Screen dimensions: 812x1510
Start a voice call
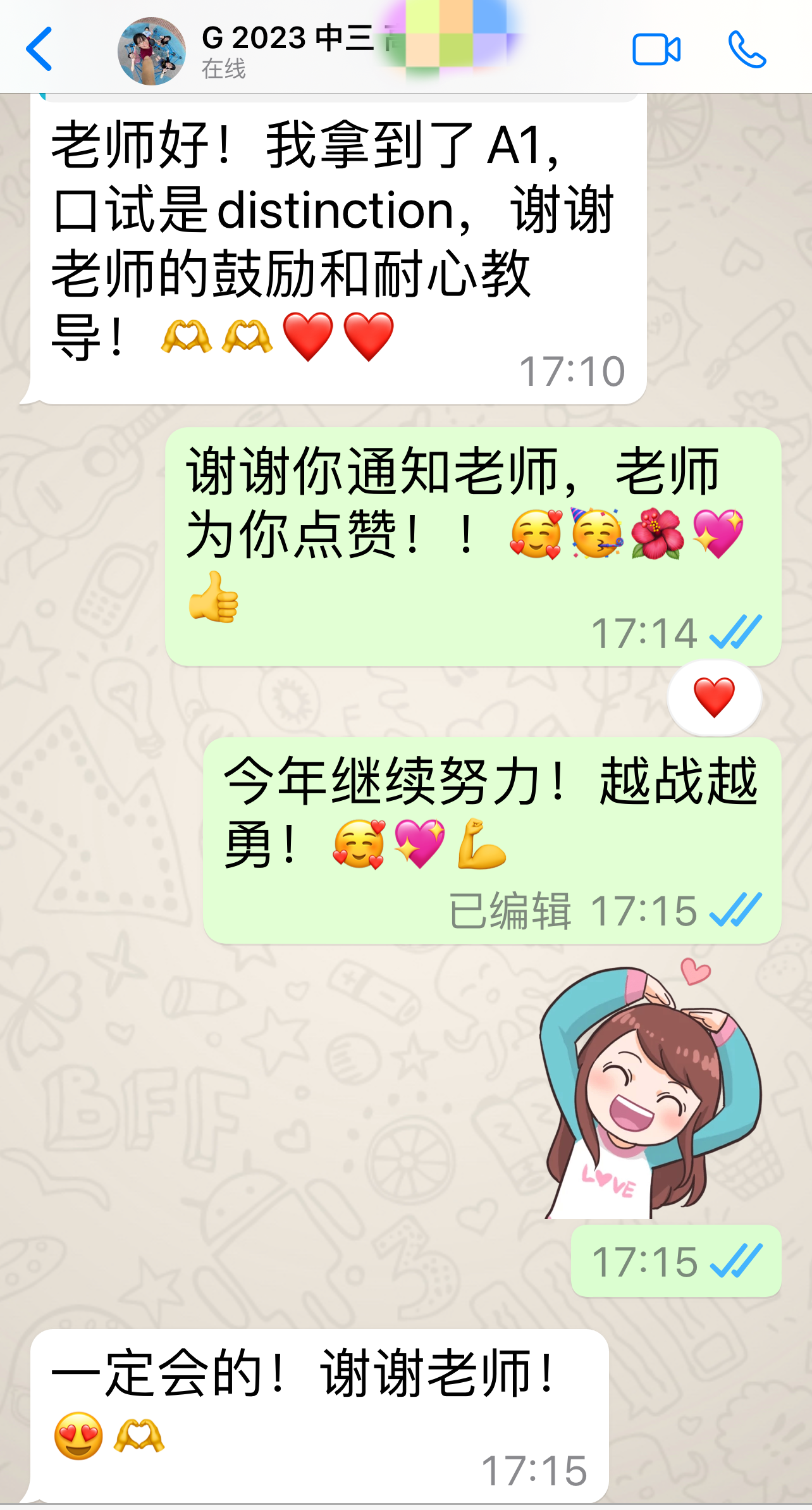[x=747, y=49]
